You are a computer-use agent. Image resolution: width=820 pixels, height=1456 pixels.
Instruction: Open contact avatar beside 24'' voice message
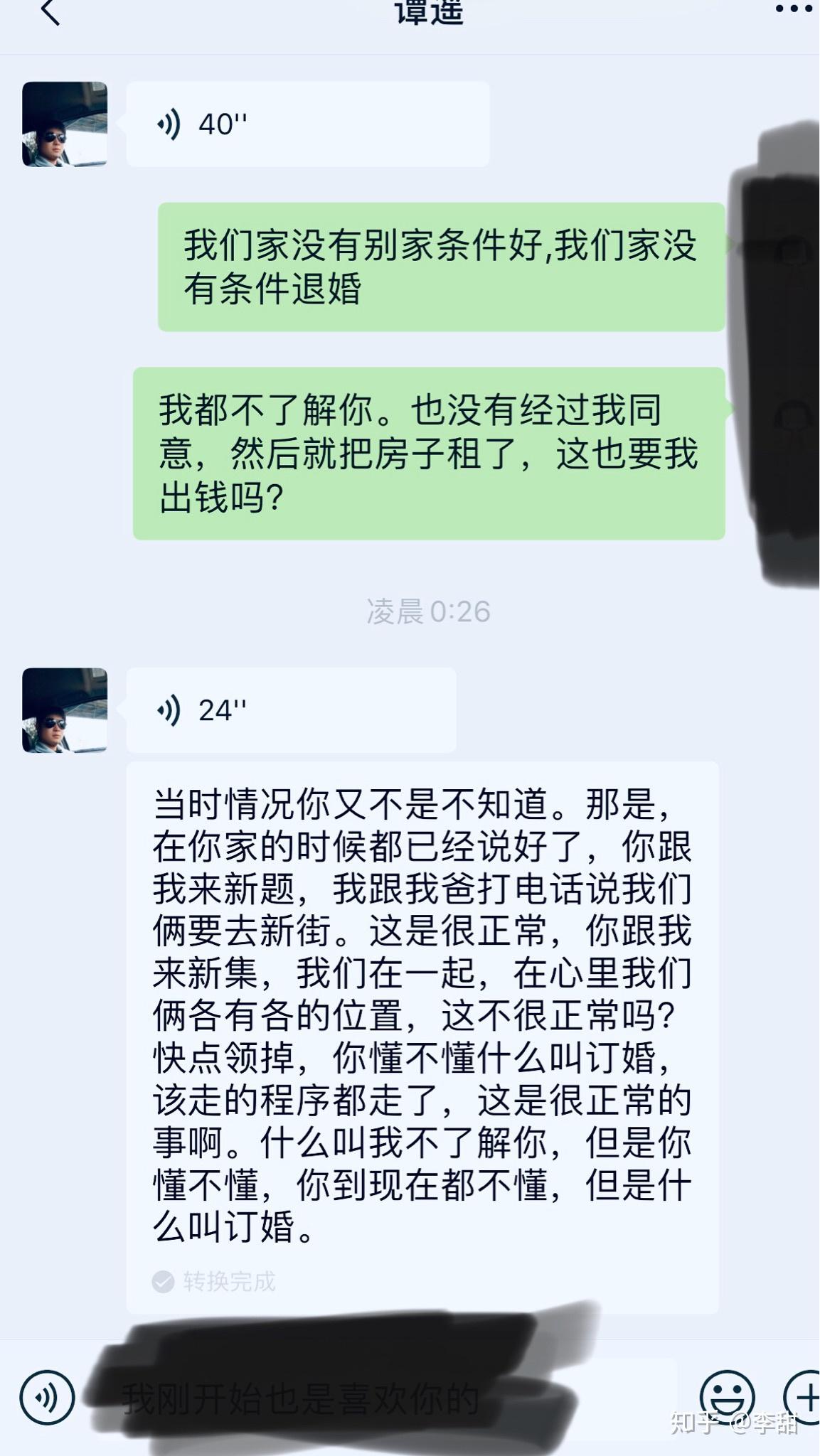tap(65, 710)
